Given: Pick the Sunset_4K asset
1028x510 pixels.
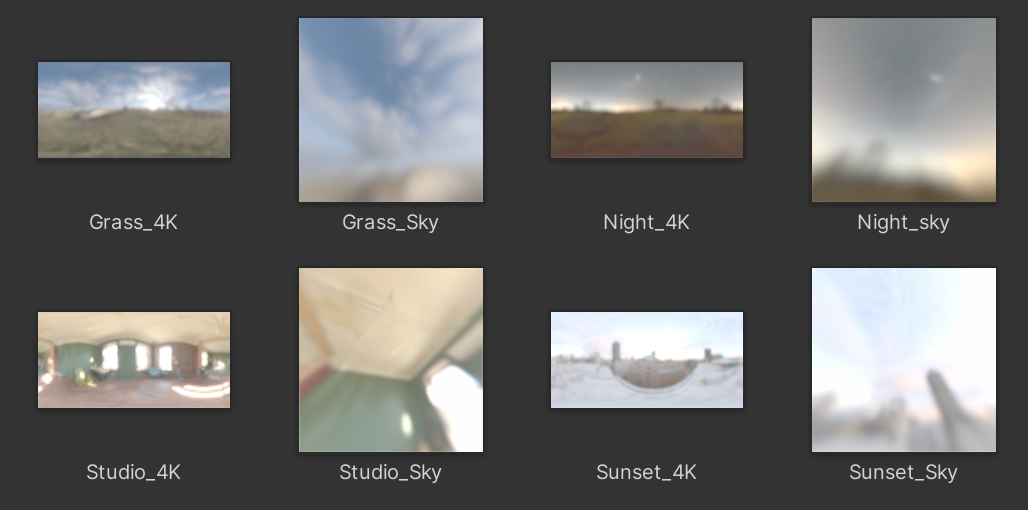Looking at the screenshot, I should [647, 360].
